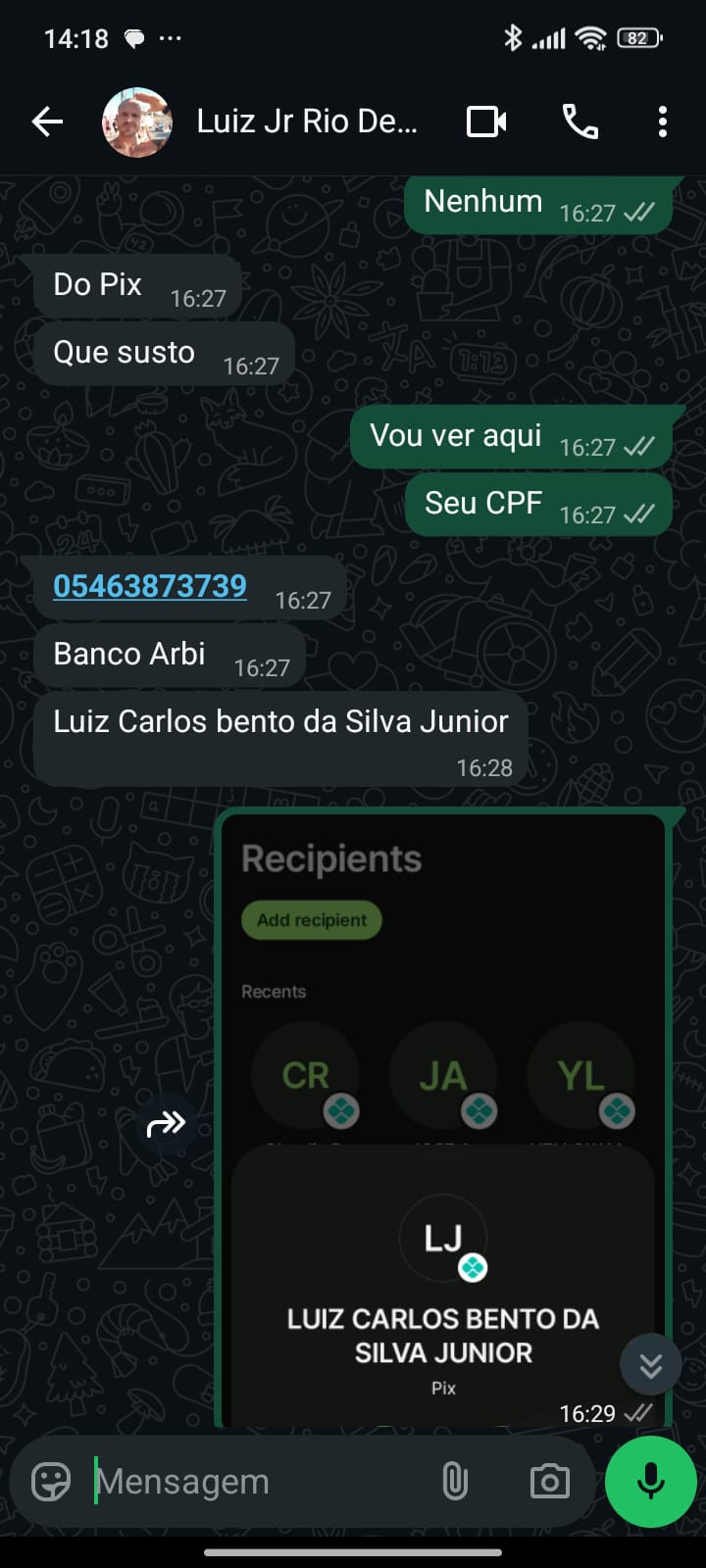Start a video call with Luiz Jr
This screenshot has height=1568, width=706.
point(486,122)
